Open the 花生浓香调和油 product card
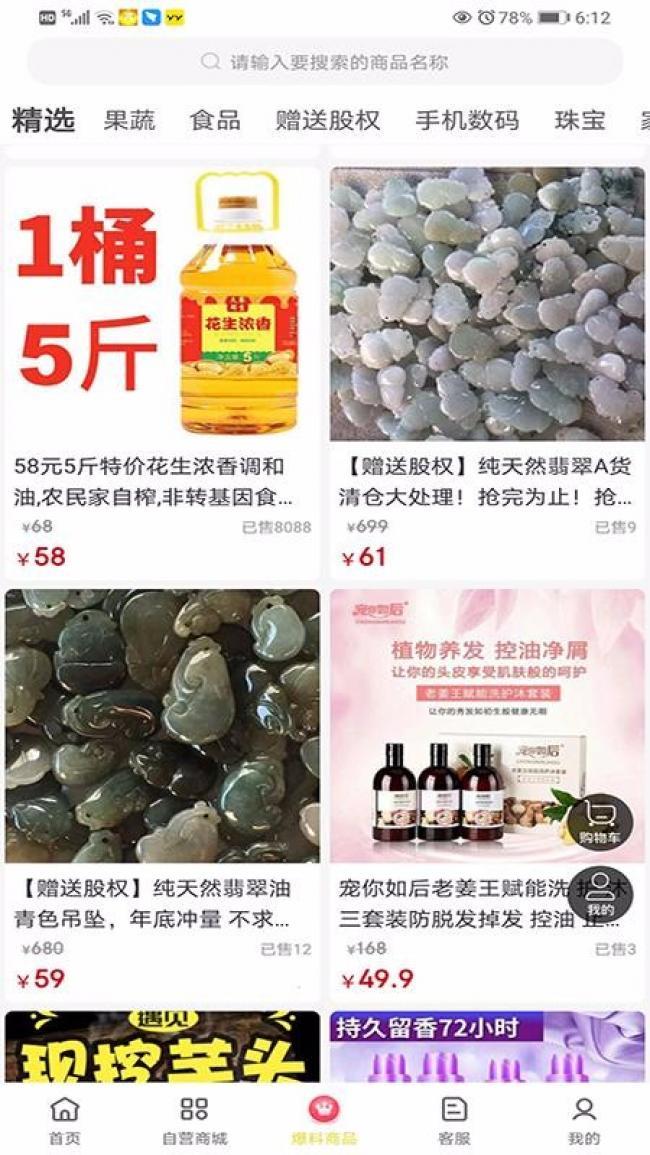 pos(162,372)
